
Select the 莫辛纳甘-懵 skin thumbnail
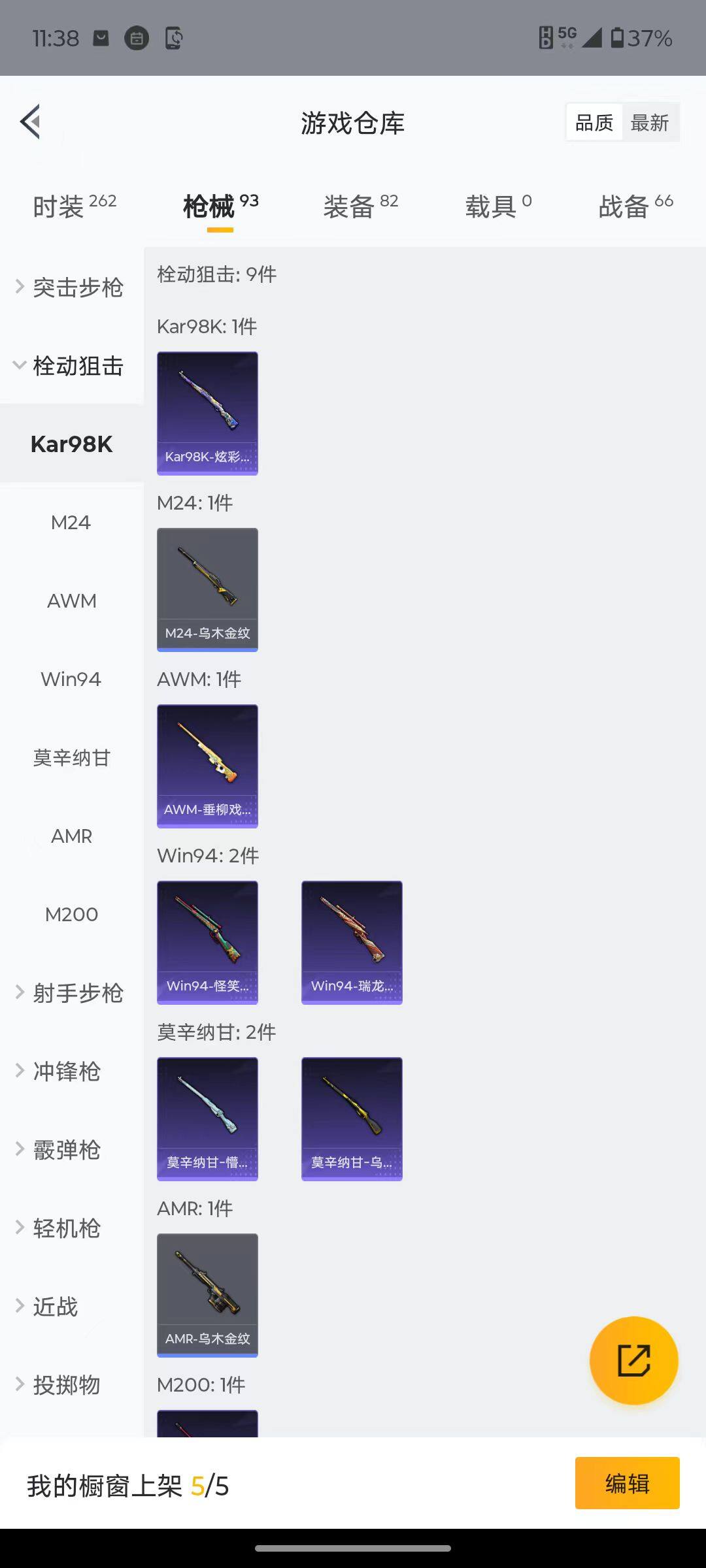pos(207,1119)
